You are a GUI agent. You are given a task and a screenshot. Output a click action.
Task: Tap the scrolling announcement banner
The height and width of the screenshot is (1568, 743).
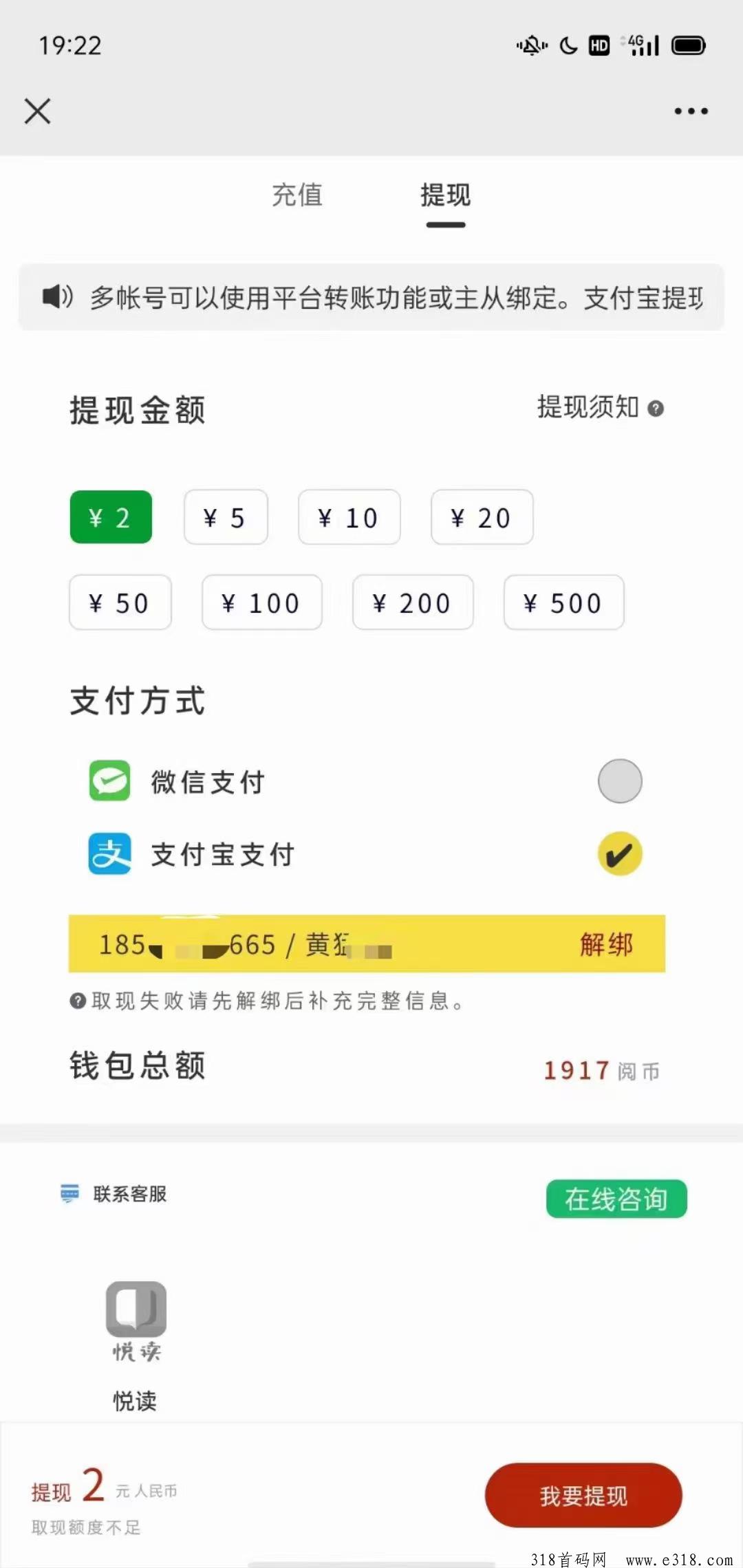click(371, 297)
